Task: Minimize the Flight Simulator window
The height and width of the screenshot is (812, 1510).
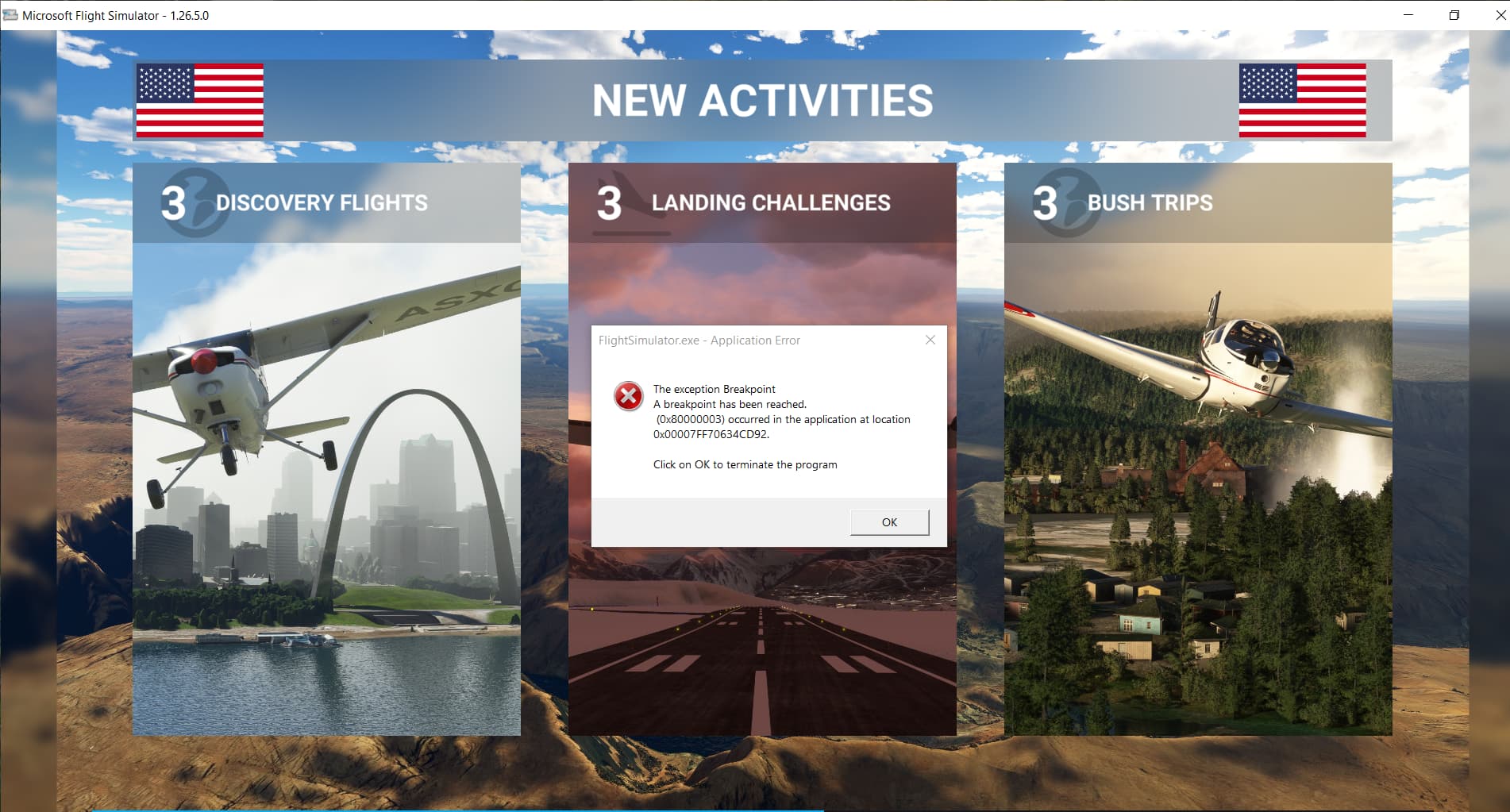Action: tap(1408, 15)
